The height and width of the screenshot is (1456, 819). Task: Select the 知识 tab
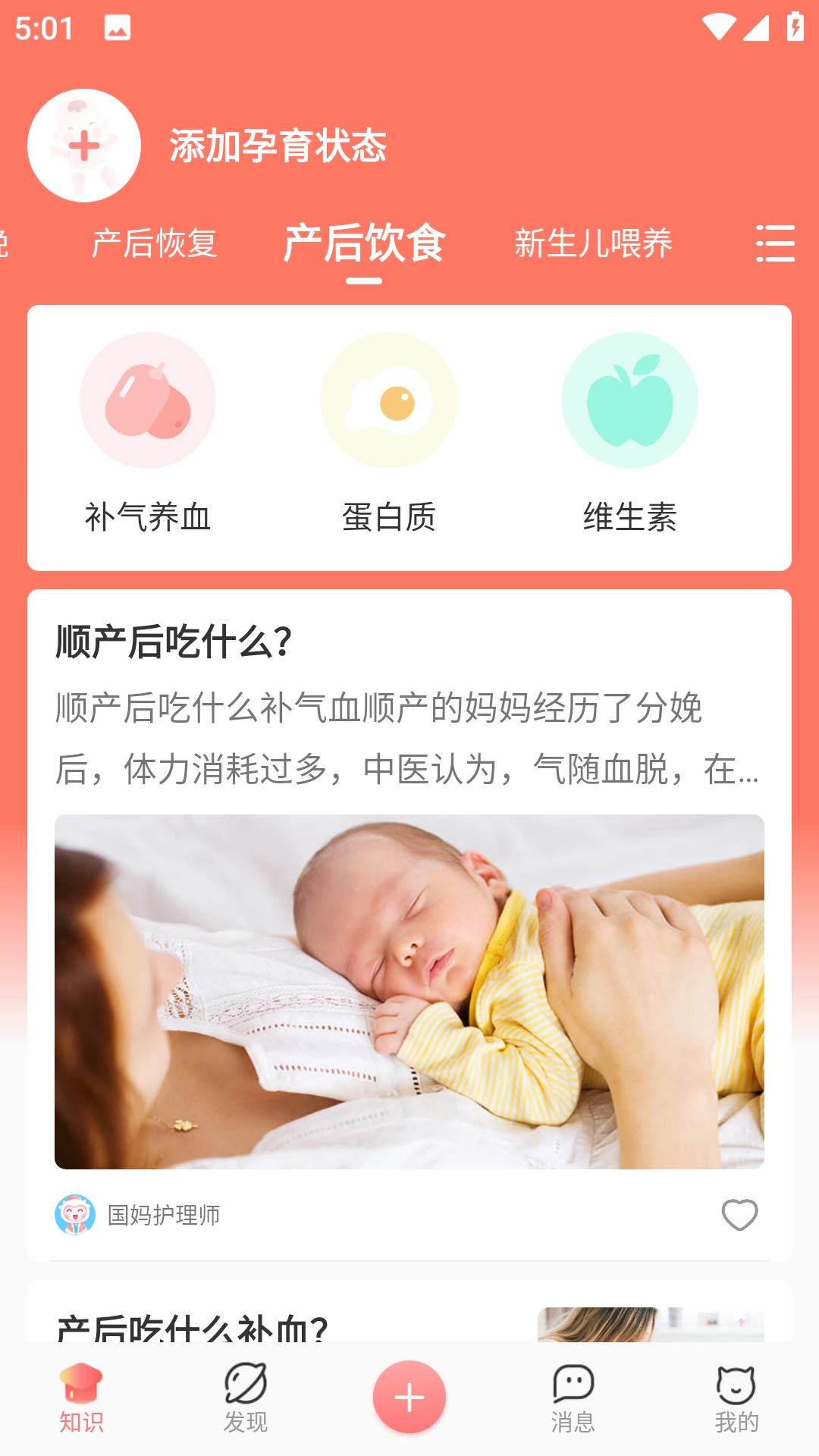[81, 1397]
